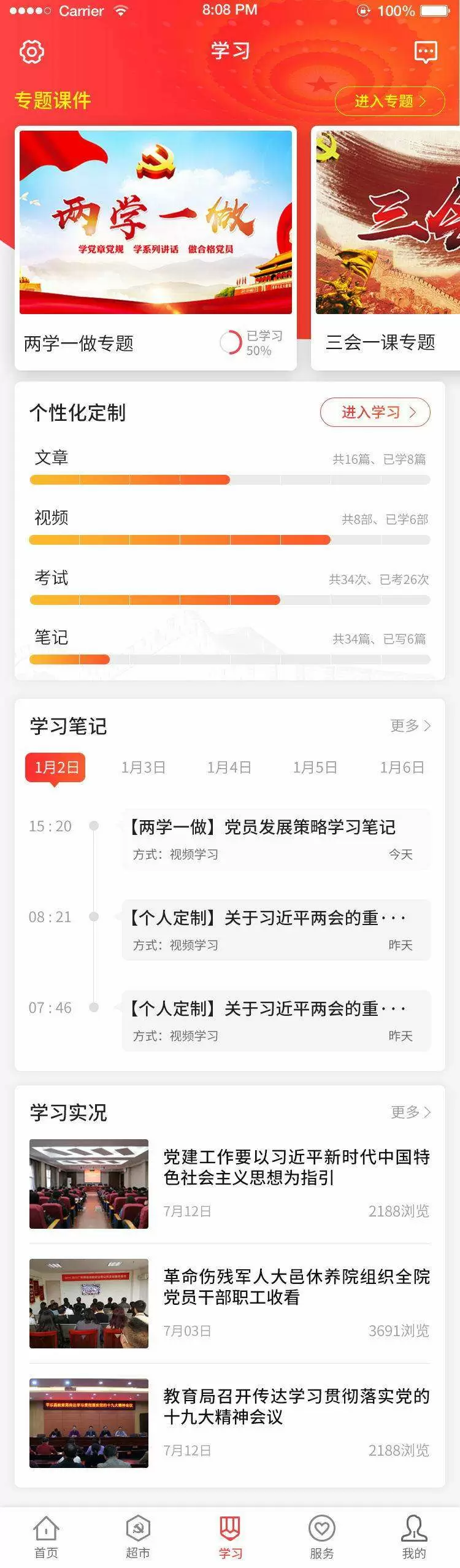Tap the 进入学习 button
The width and height of the screenshot is (460, 1568).
coord(375,412)
